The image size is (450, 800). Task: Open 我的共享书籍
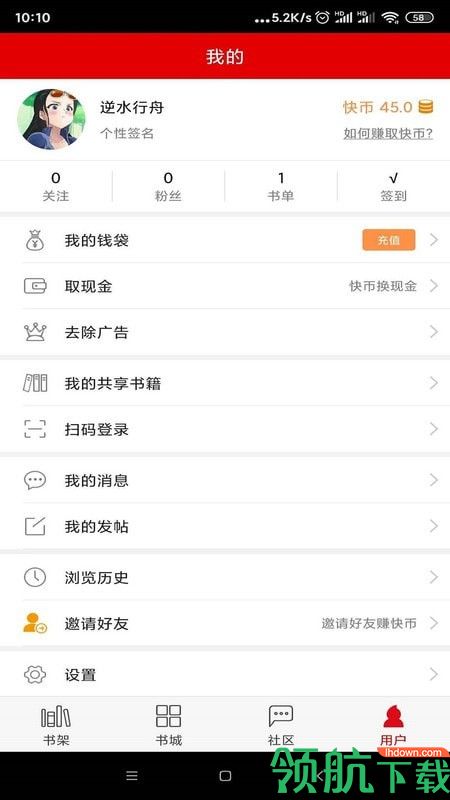coord(225,383)
